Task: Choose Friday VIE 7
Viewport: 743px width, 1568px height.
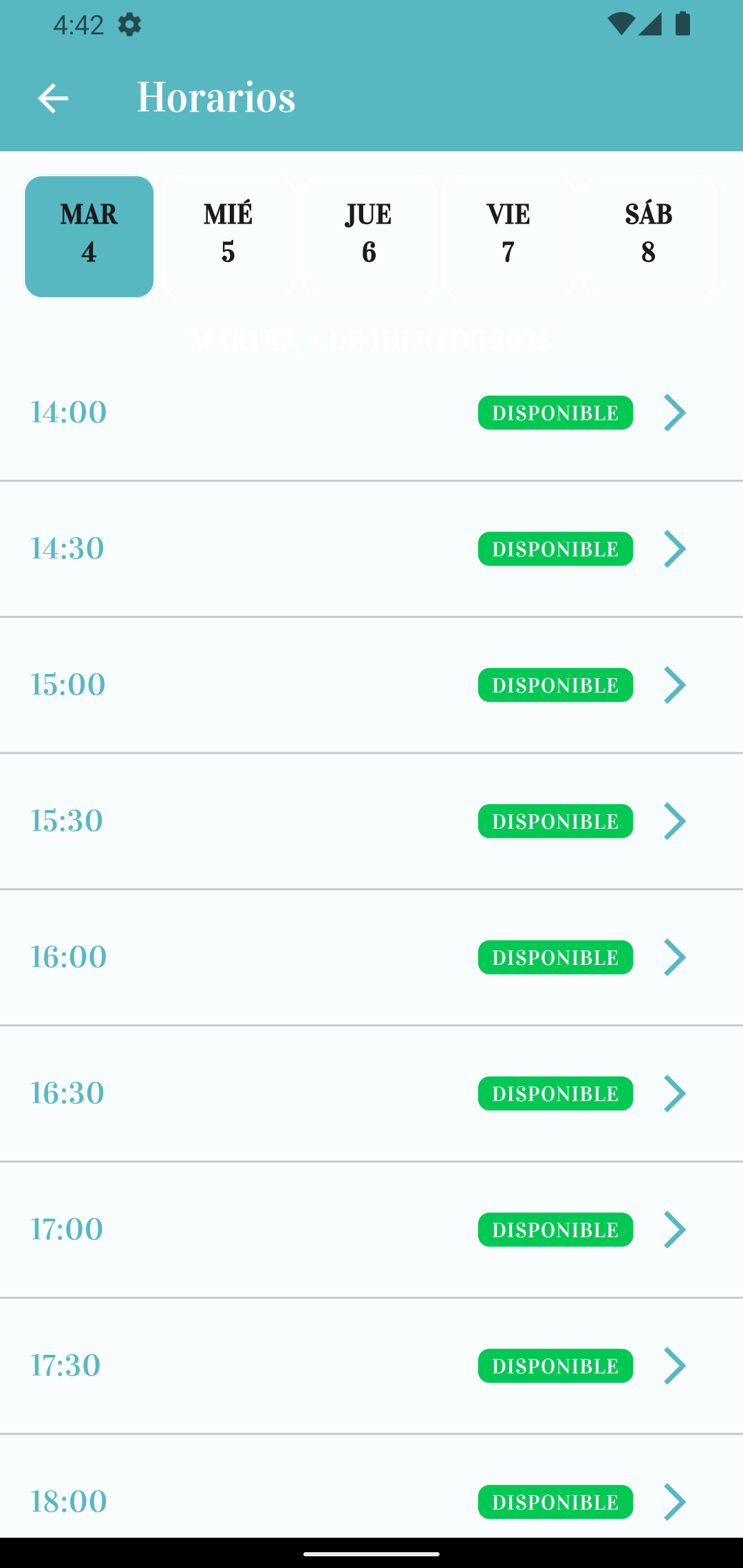Action: [x=509, y=237]
